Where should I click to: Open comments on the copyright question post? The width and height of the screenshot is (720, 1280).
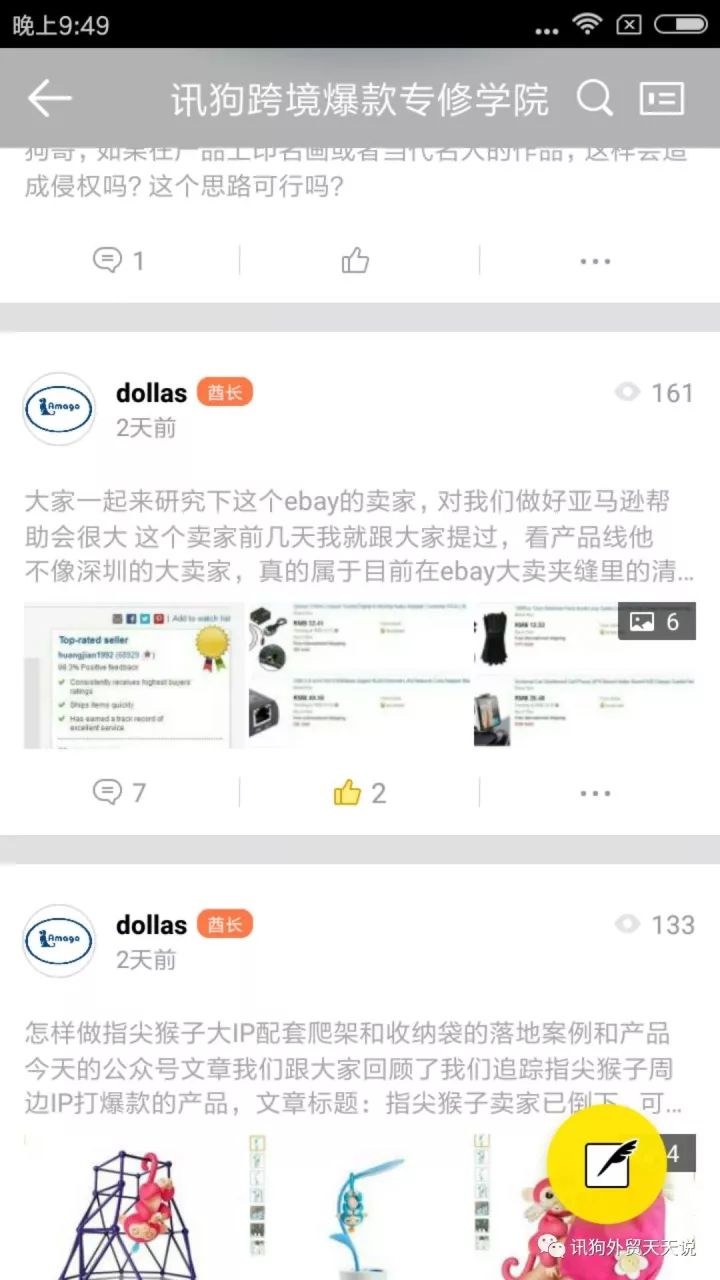coord(119,261)
